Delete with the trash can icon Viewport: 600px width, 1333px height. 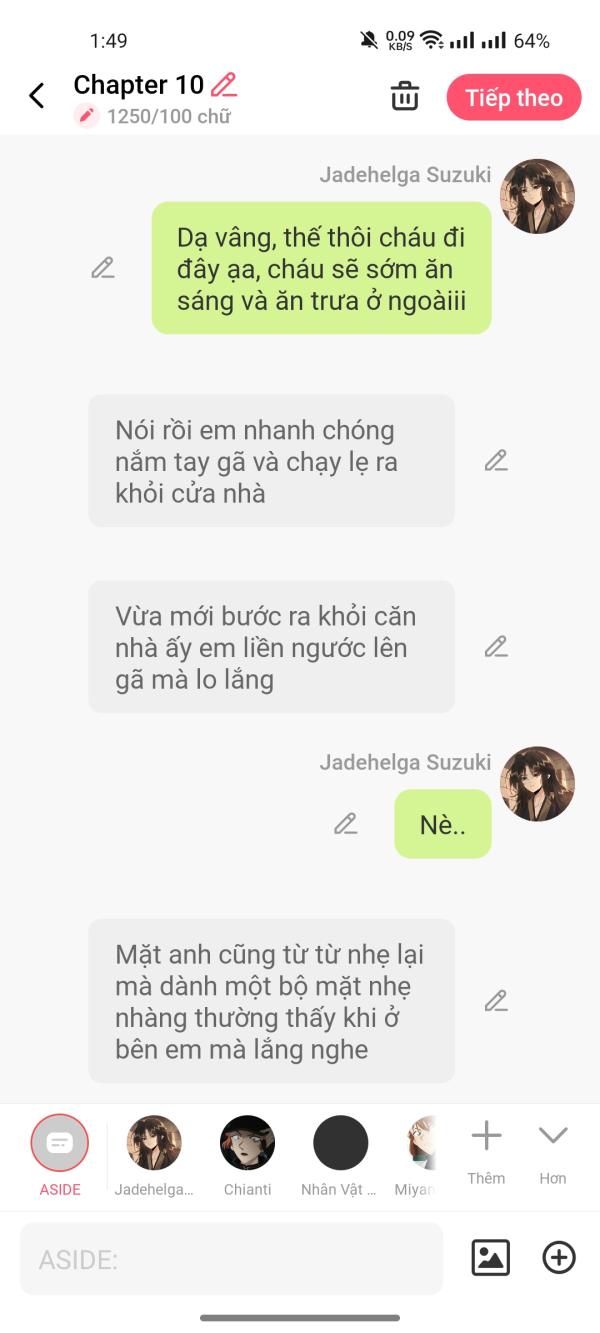coord(404,97)
